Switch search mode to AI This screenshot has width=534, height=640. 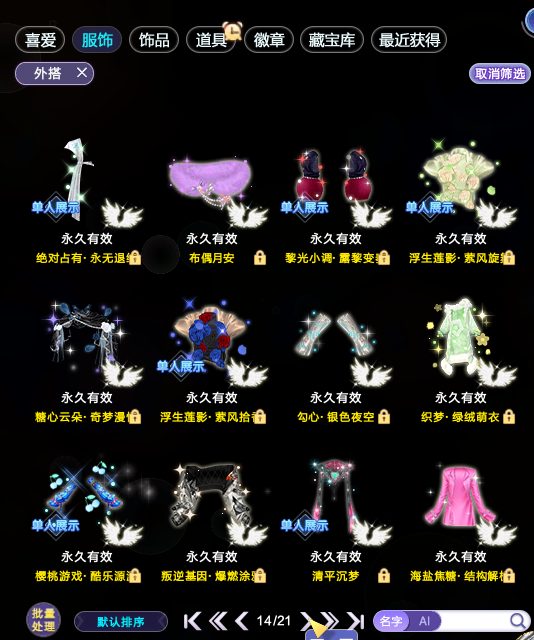click(x=424, y=621)
